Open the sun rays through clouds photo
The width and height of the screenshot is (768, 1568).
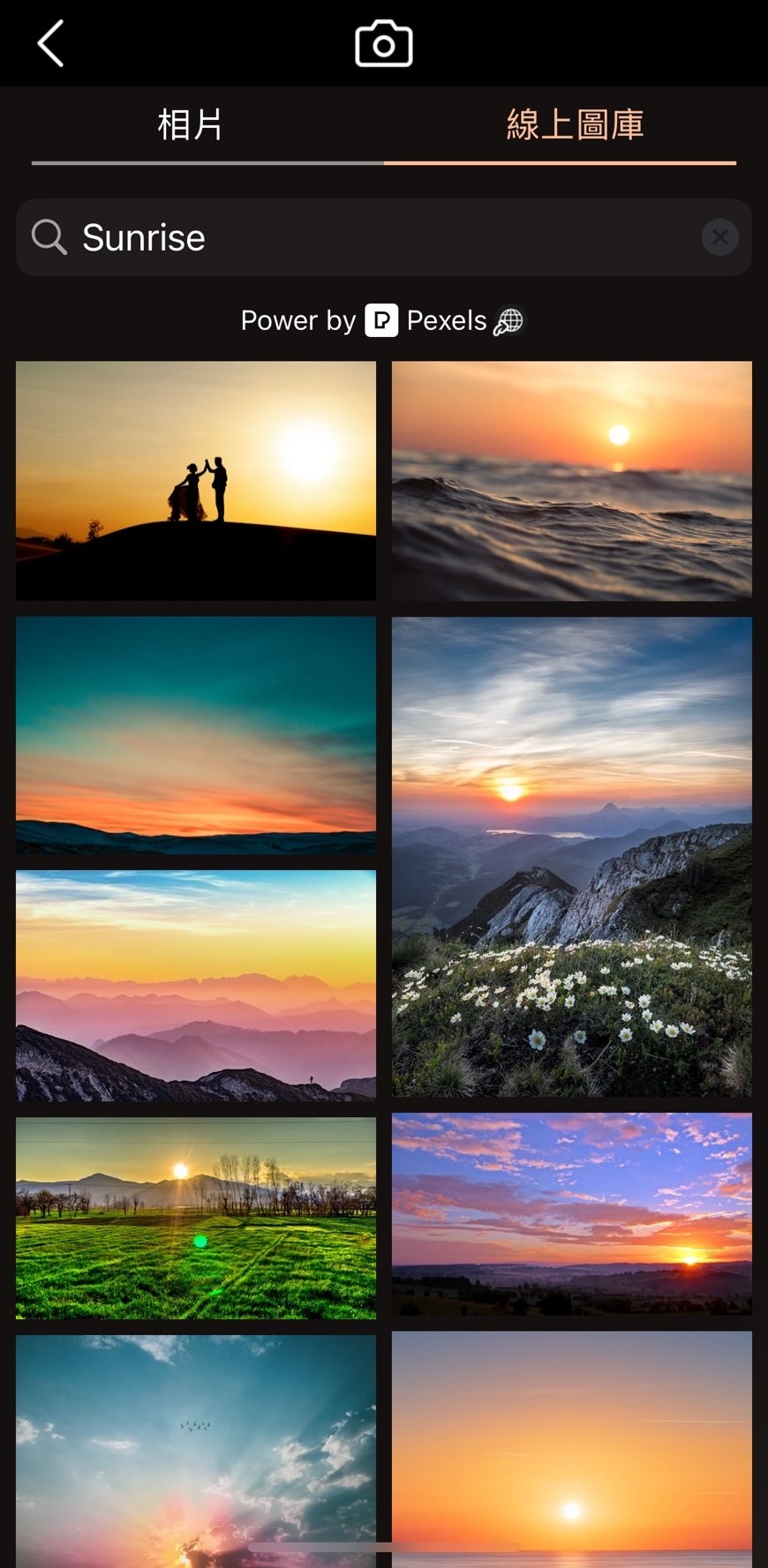click(x=196, y=1447)
